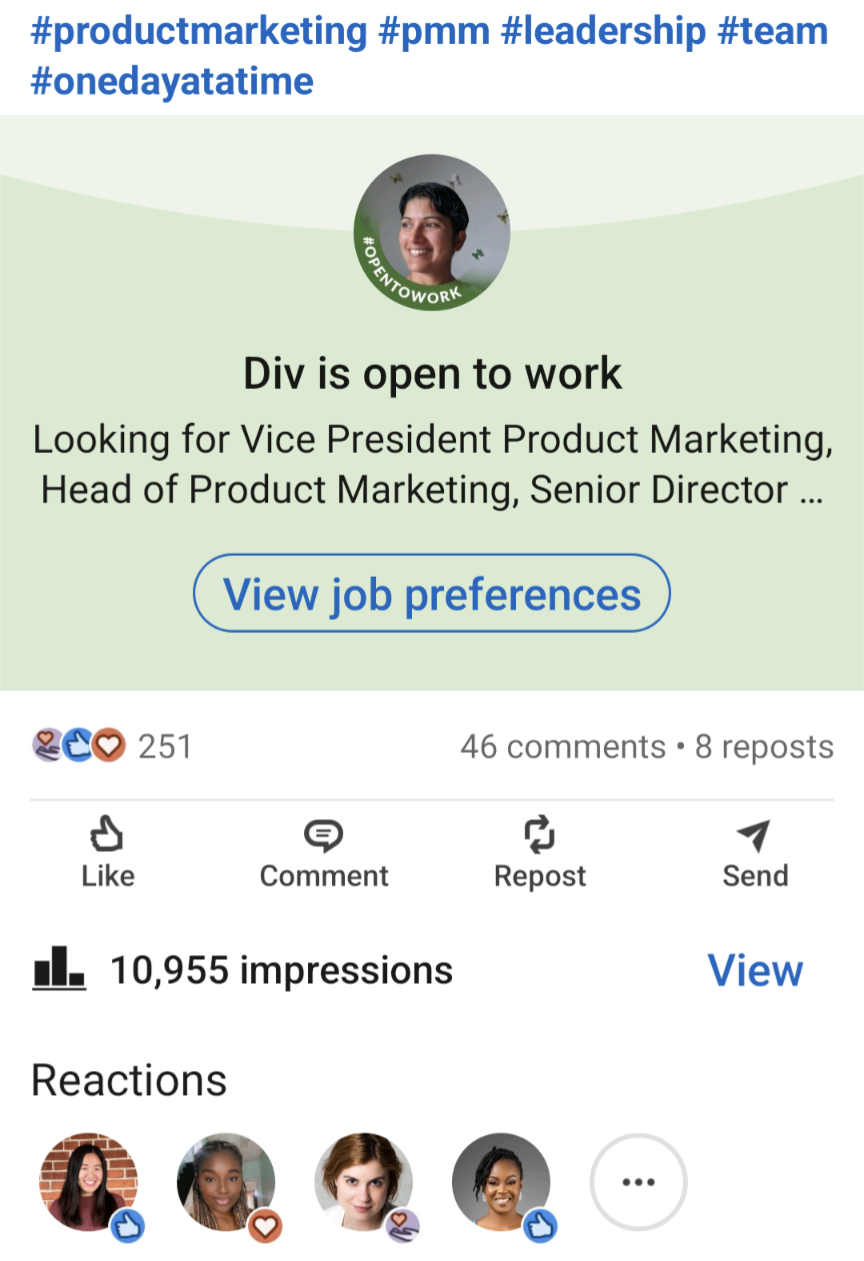This screenshot has height=1261, width=864.
Task: Tap the #productmarketing hashtag
Action: [x=199, y=32]
